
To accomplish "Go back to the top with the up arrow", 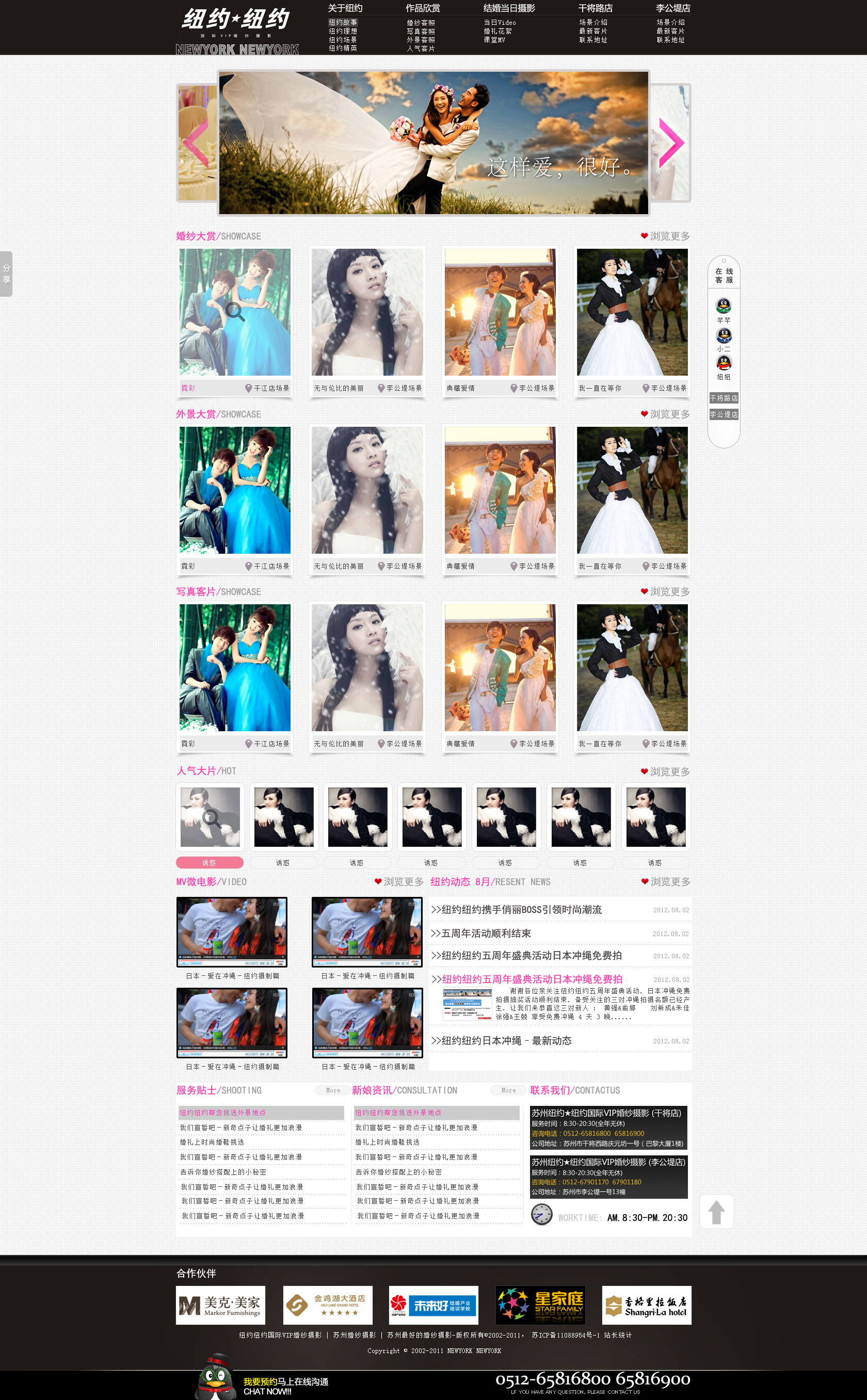I will (716, 1211).
